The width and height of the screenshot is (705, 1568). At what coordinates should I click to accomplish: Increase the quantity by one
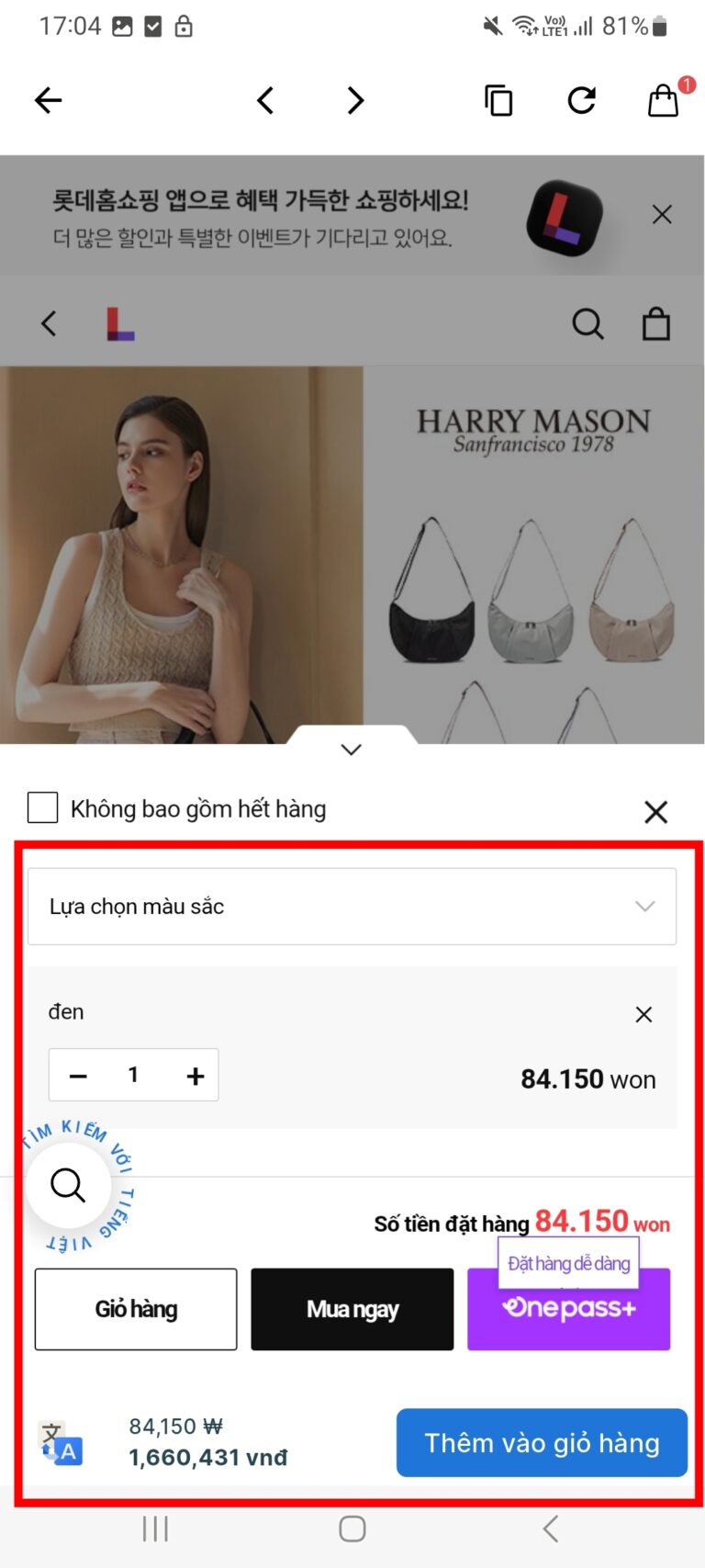coord(195,1076)
